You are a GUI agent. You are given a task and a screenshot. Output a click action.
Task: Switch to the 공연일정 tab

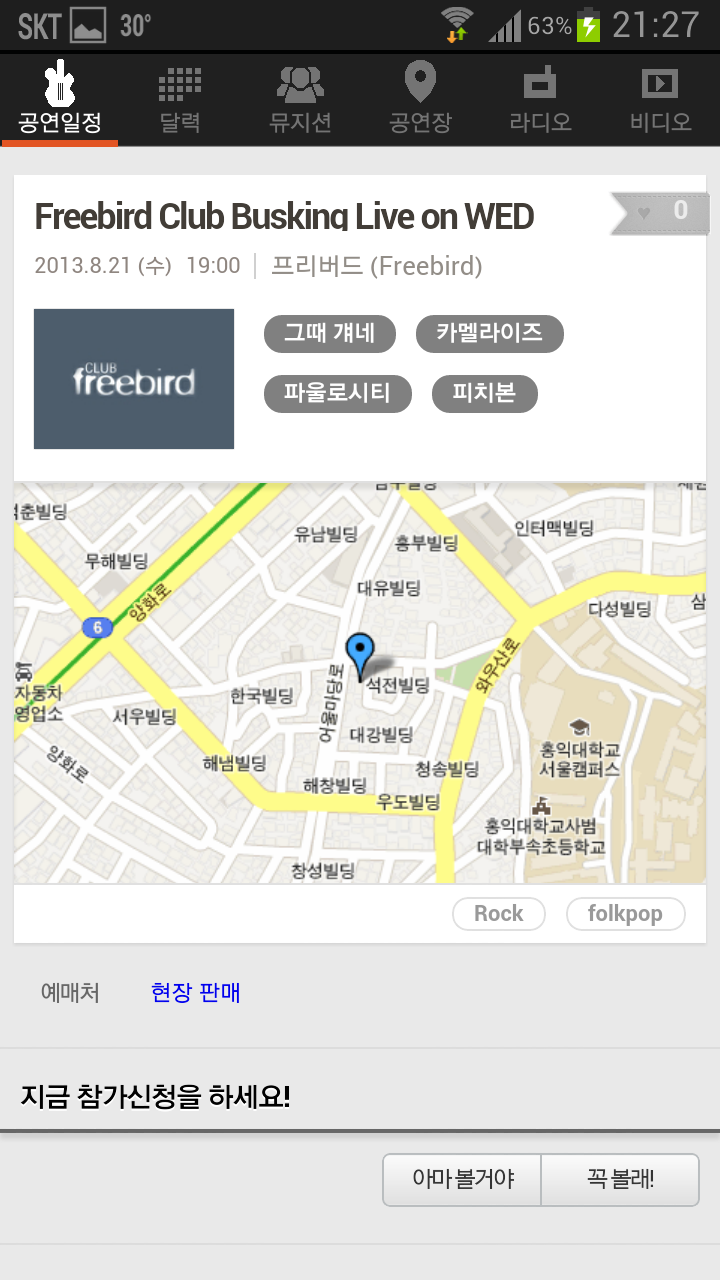click(60, 98)
